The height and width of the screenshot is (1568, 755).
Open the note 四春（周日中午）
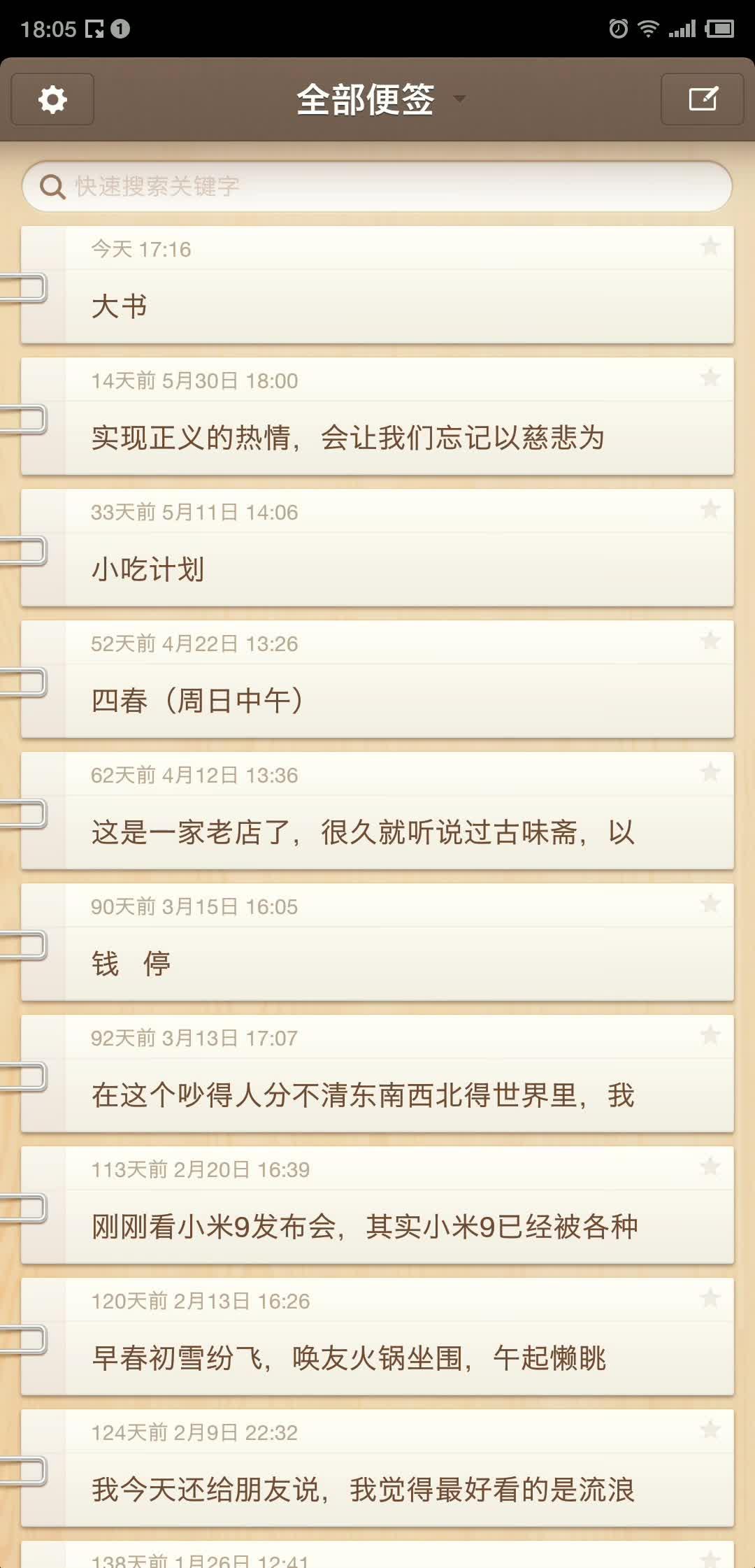pyautogui.click(x=377, y=700)
